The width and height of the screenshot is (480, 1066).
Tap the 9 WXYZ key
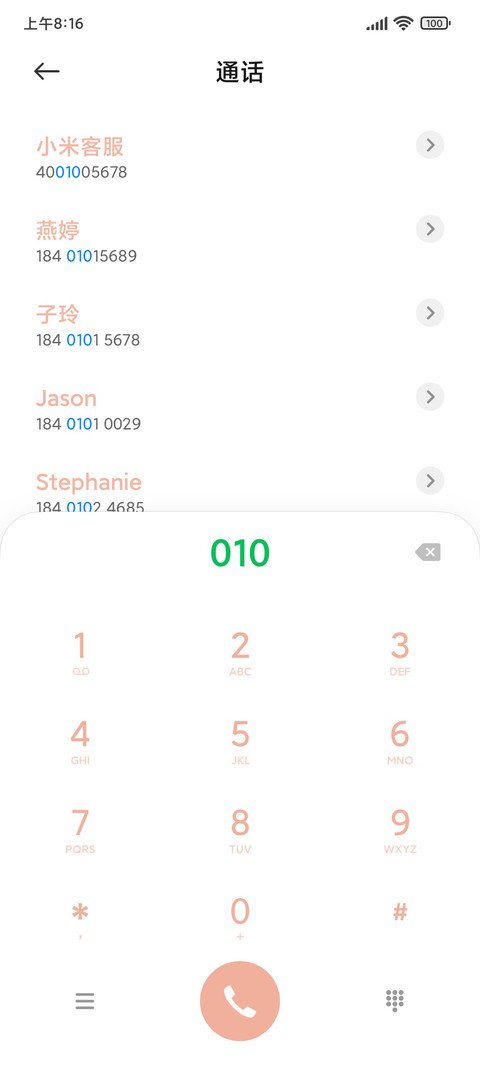coord(400,831)
